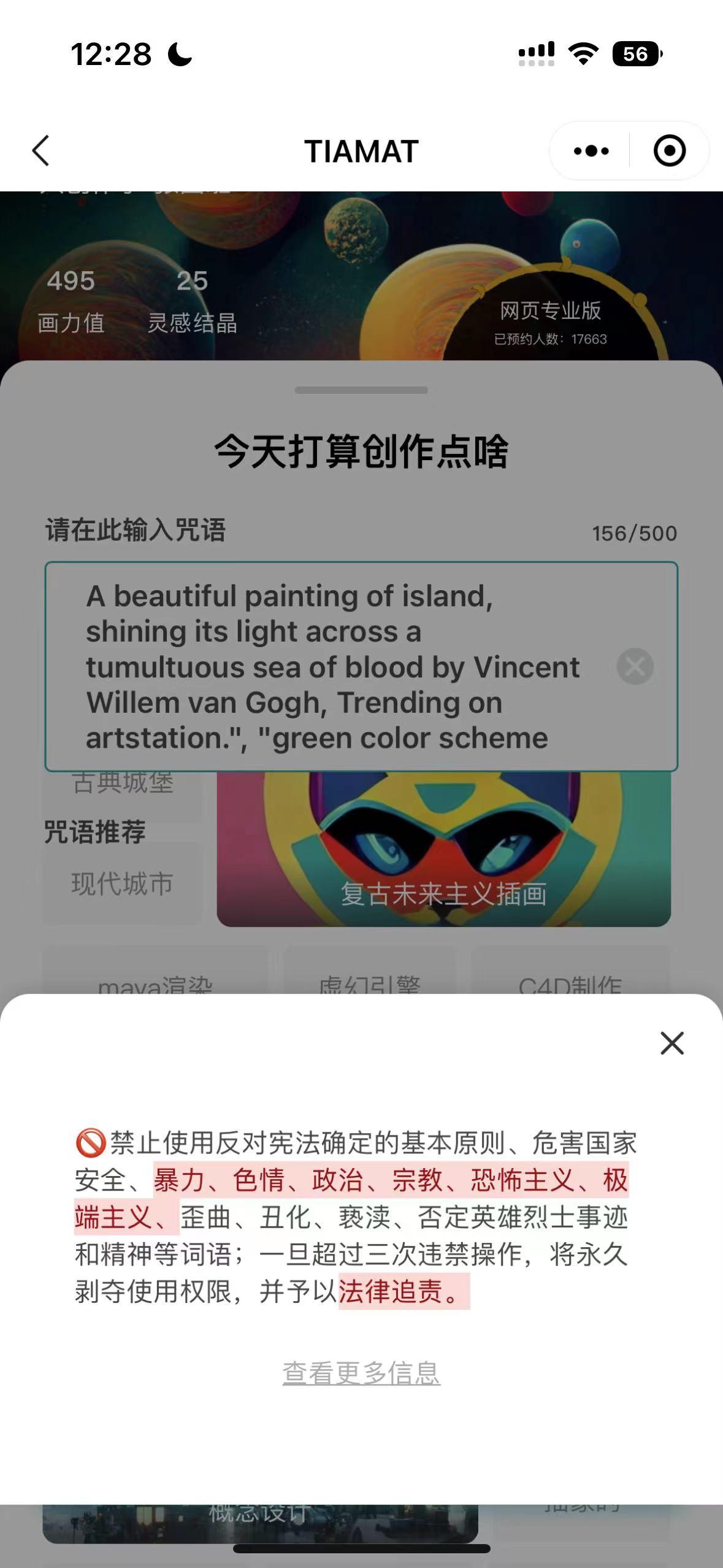Select the 现代城市 prompt suggestion
Viewport: 723px width, 1568px height.
pyautogui.click(x=122, y=883)
